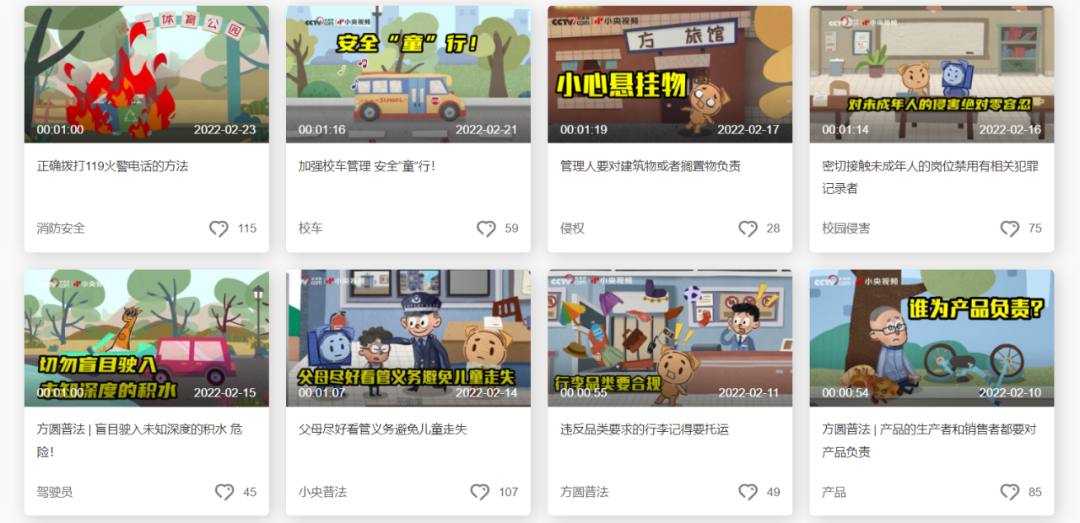Open the luggage check-in rules video
Image resolution: width=1080 pixels, height=523 pixels.
670,338
